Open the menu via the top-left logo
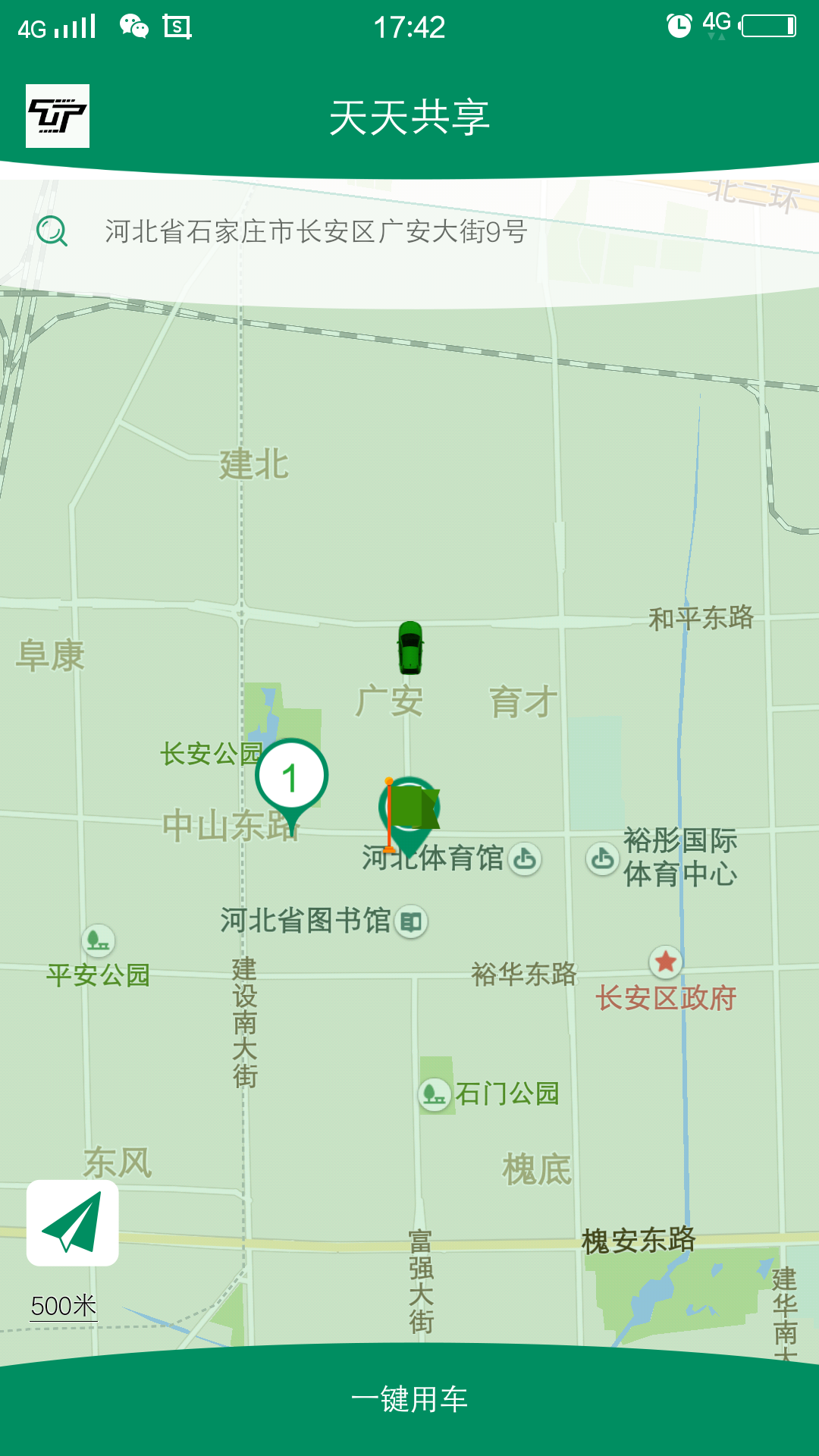The height and width of the screenshot is (1456, 819). tap(58, 116)
